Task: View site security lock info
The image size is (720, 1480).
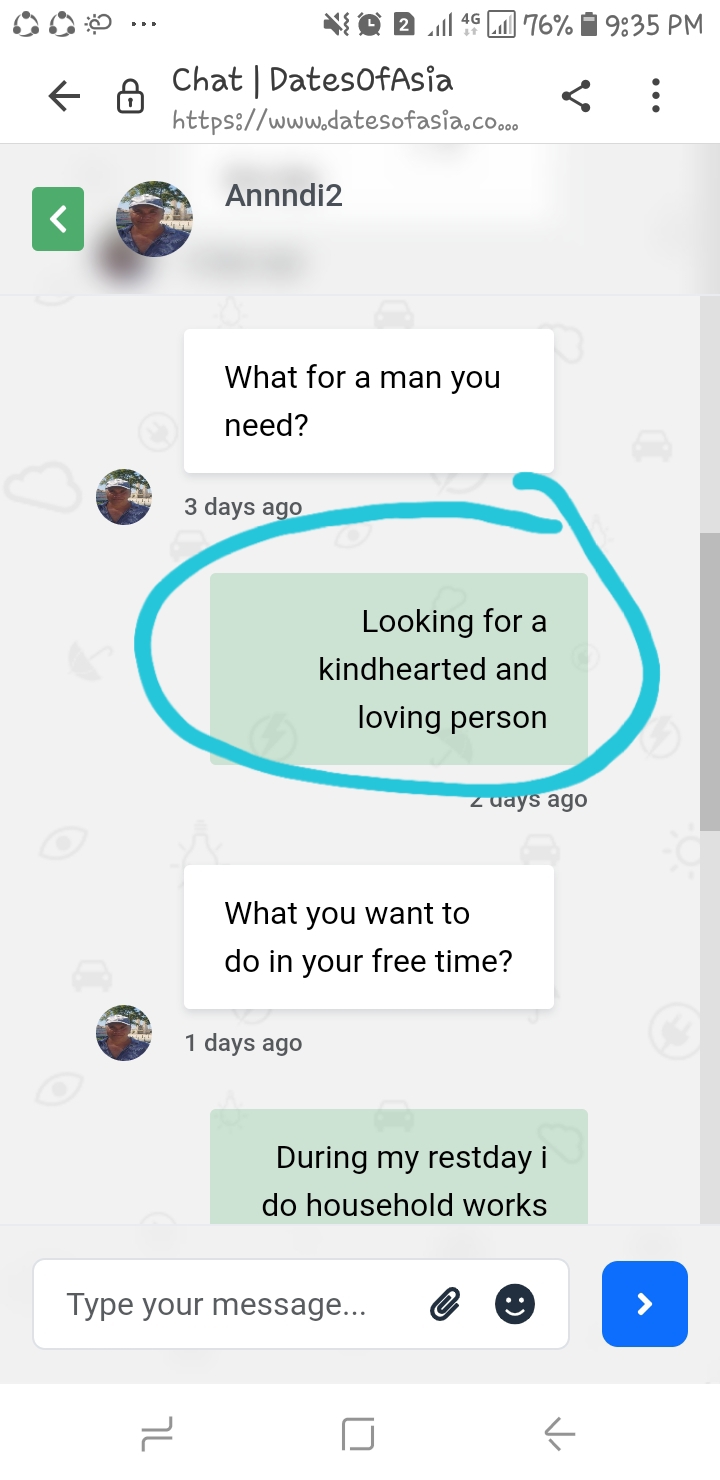Action: [x=130, y=98]
